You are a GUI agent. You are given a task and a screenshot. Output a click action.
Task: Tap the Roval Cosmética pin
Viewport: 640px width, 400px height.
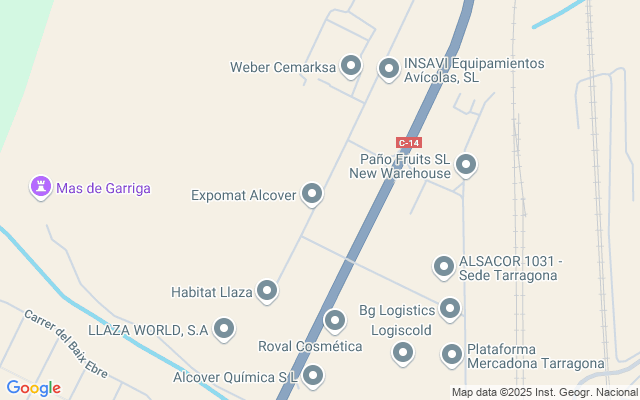[x=334, y=320]
